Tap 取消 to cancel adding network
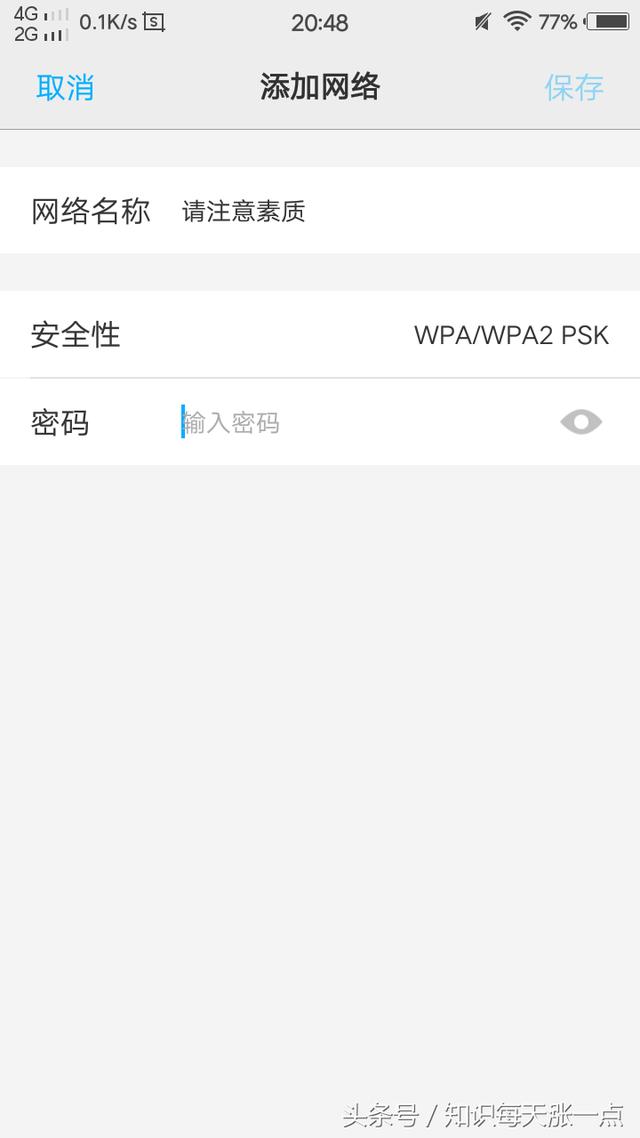The image size is (640, 1138). [65, 87]
